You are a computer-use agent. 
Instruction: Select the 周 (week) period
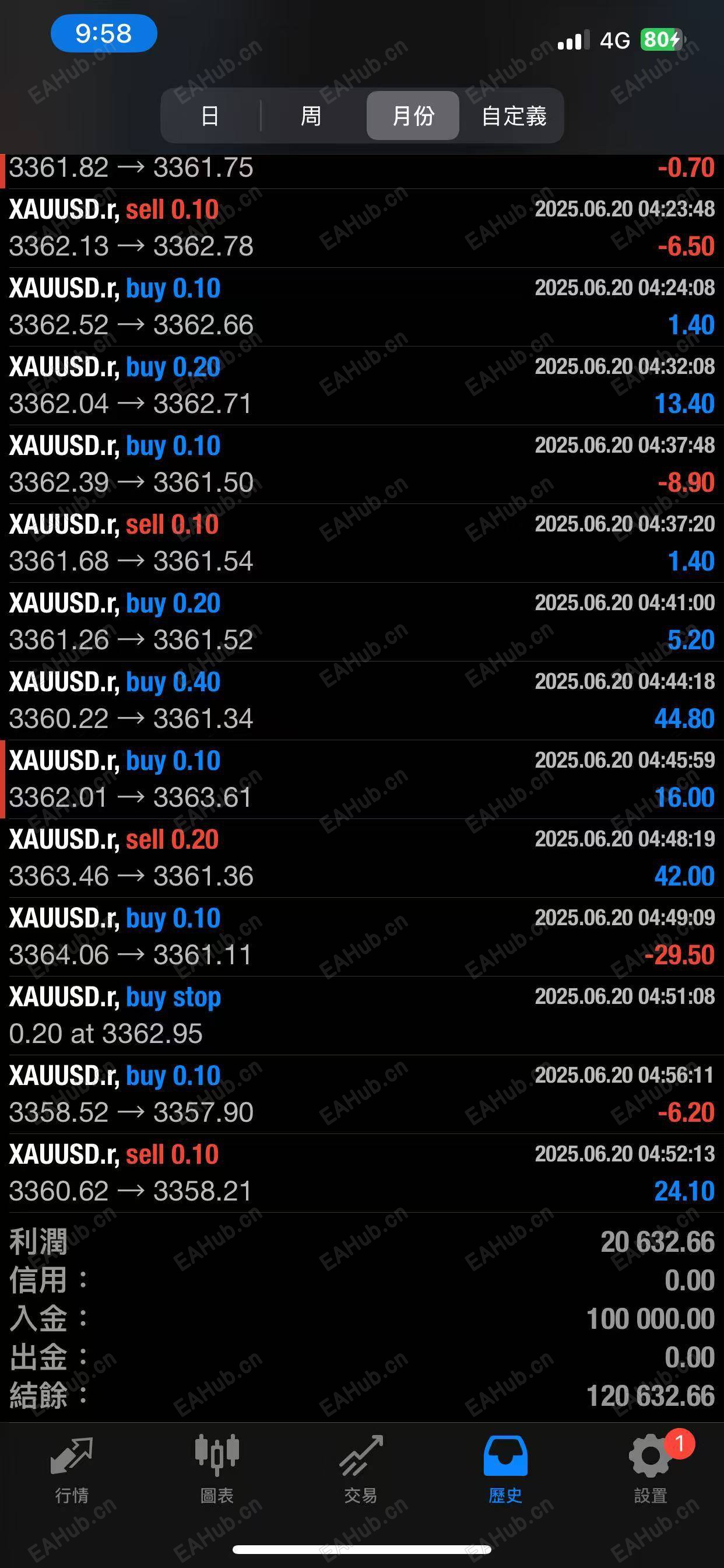pos(311,116)
